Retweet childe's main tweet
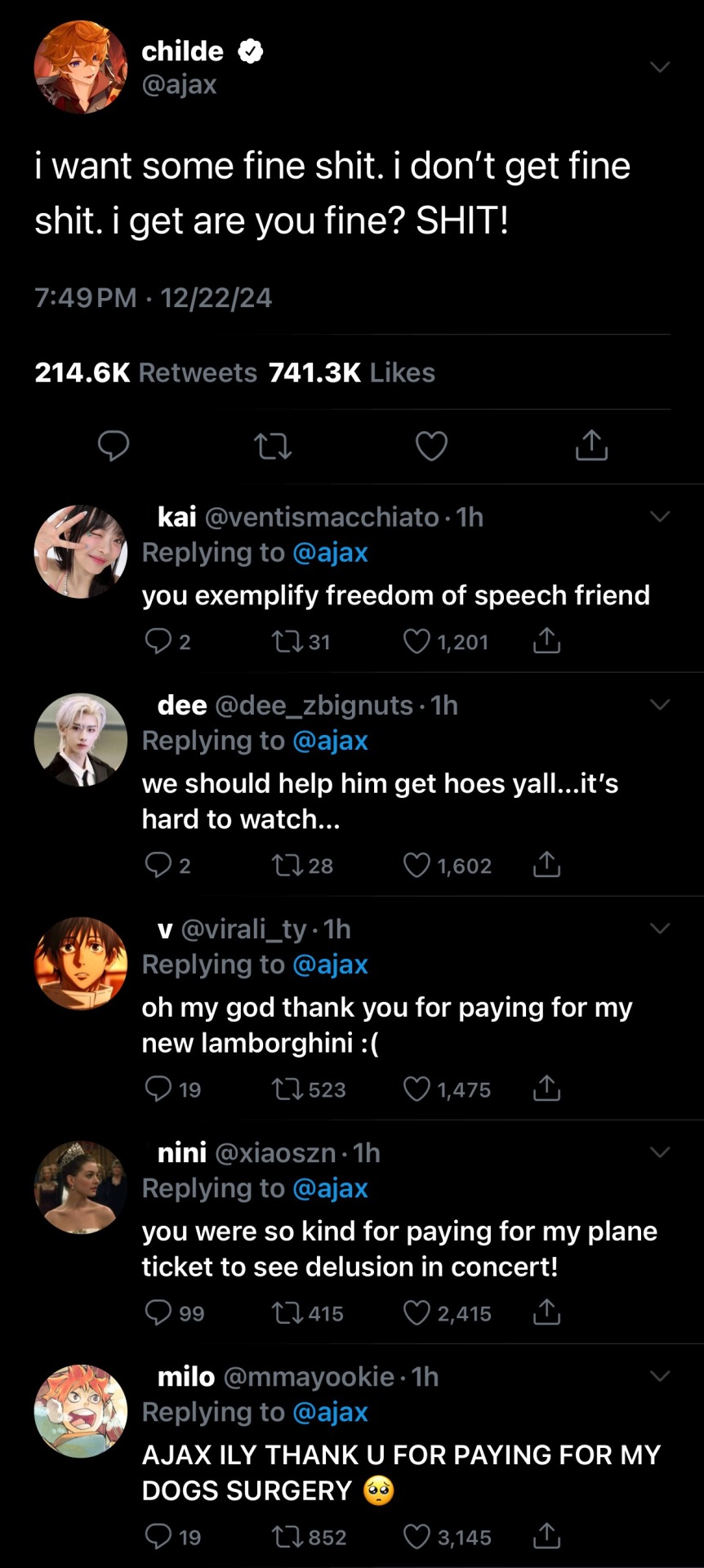Viewport: 704px width, 1568px height. (272, 446)
